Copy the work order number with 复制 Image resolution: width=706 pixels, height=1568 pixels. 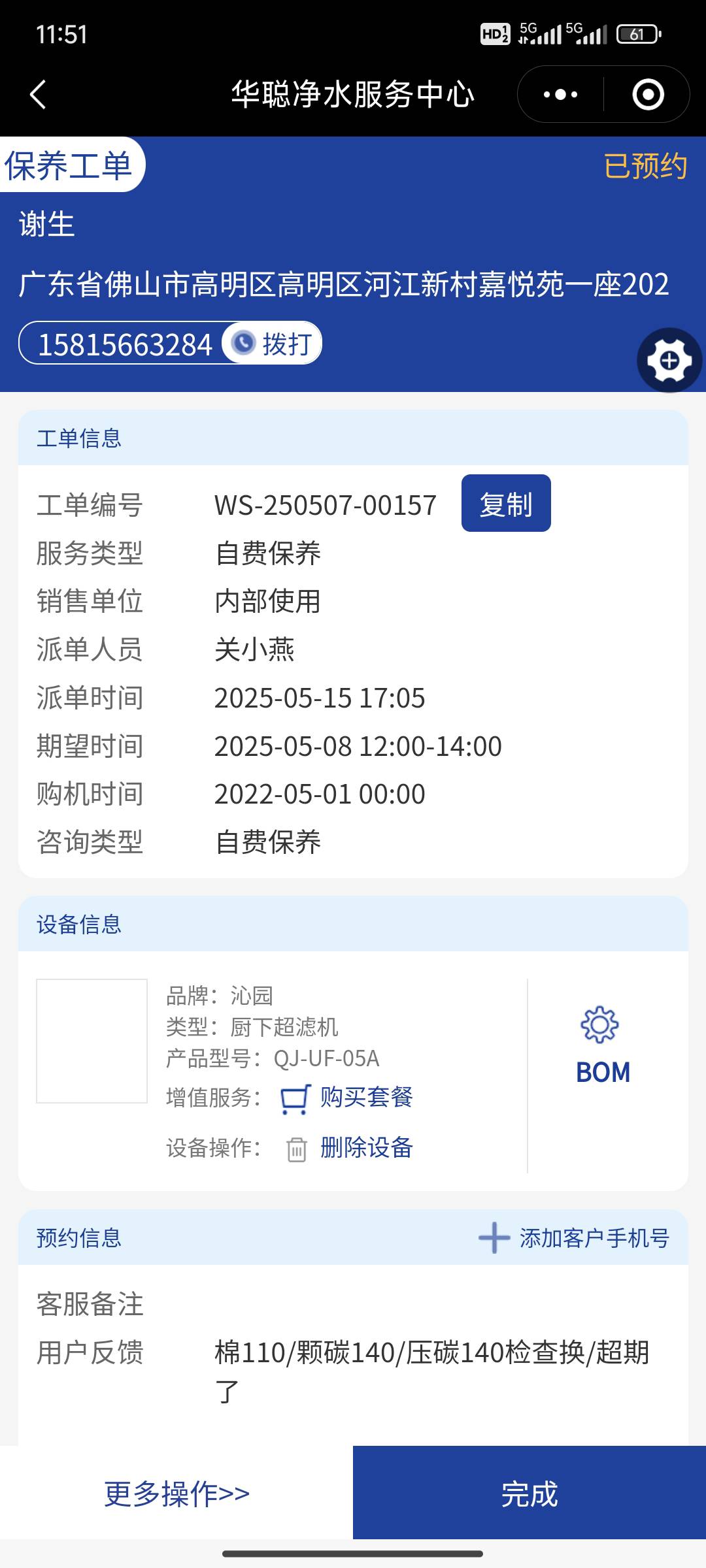coord(505,504)
